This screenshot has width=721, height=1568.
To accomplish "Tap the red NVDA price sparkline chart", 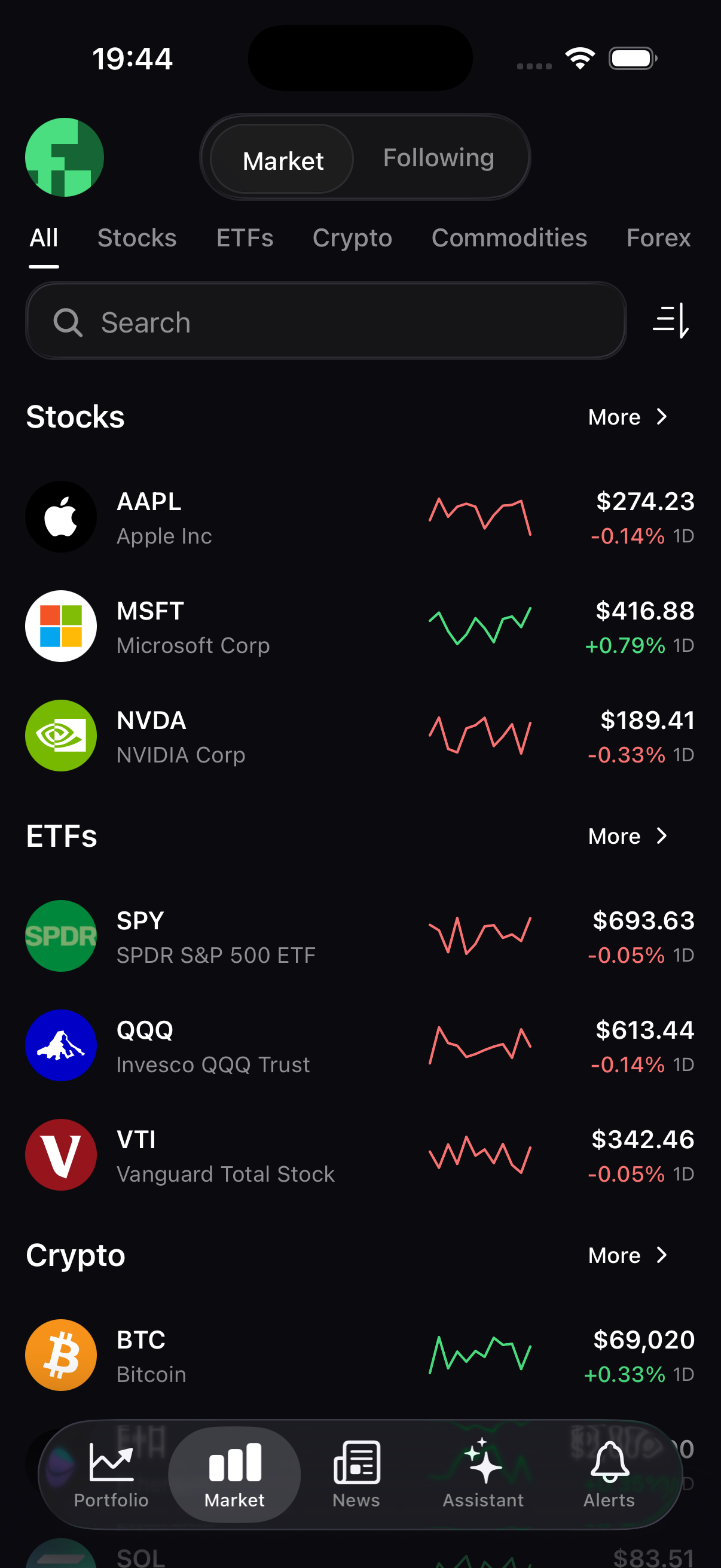I will (481, 736).
